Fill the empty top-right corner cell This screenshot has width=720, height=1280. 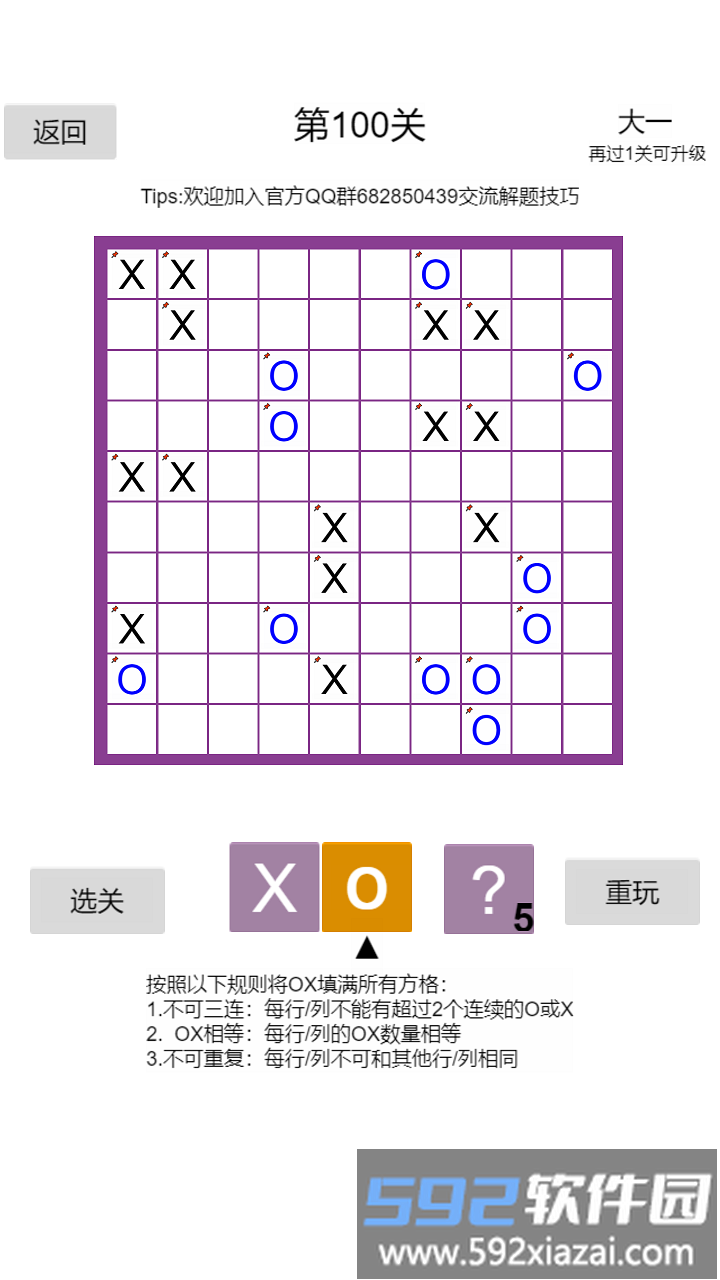(x=587, y=274)
